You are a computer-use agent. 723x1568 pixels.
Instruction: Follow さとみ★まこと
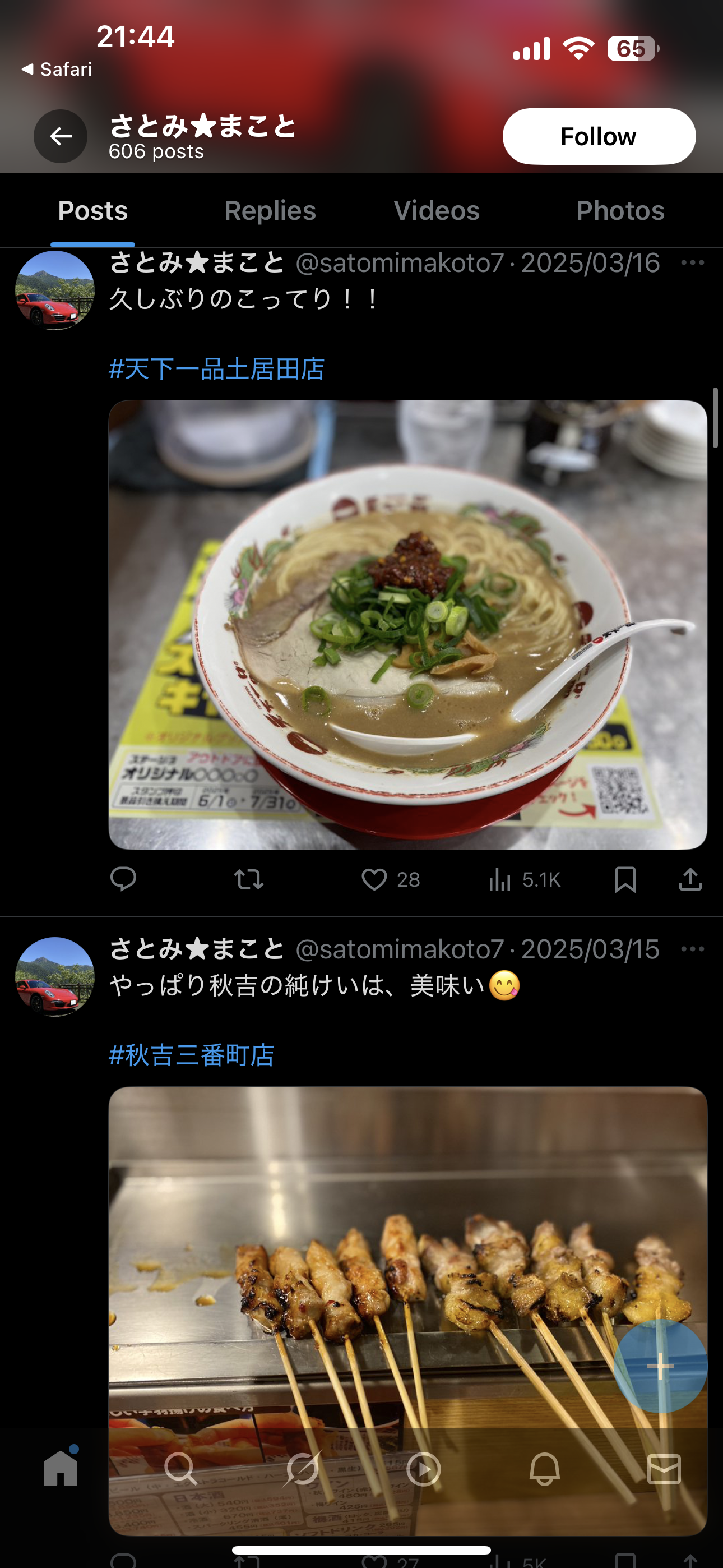pyautogui.click(x=599, y=136)
